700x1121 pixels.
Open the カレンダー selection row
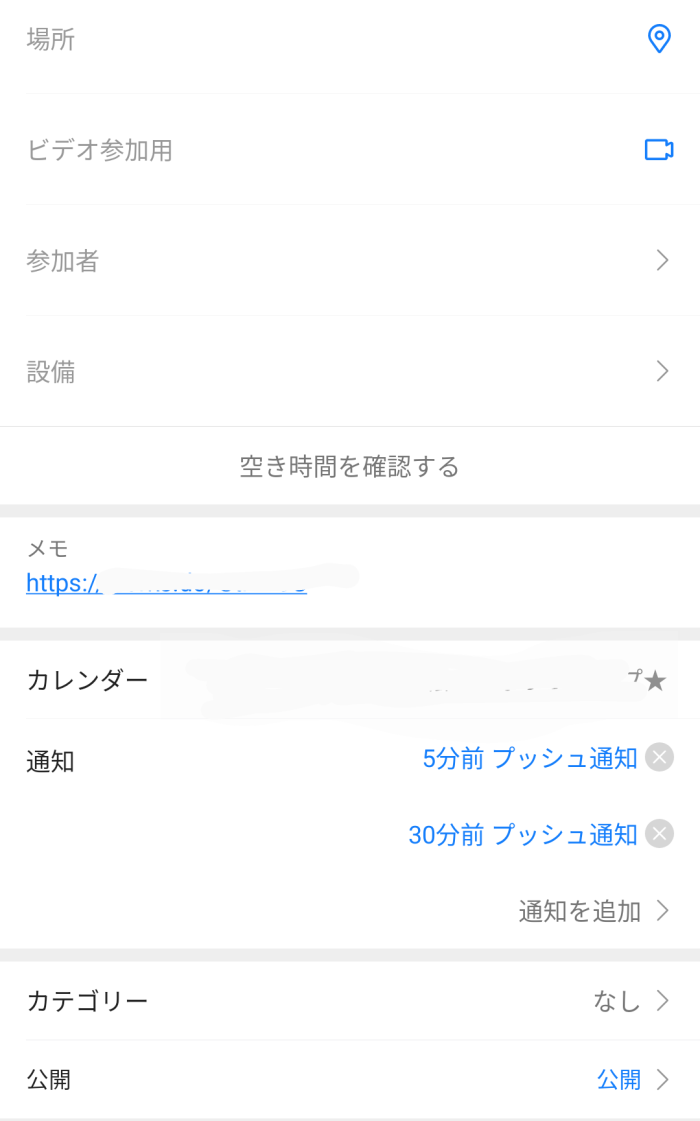(350, 679)
